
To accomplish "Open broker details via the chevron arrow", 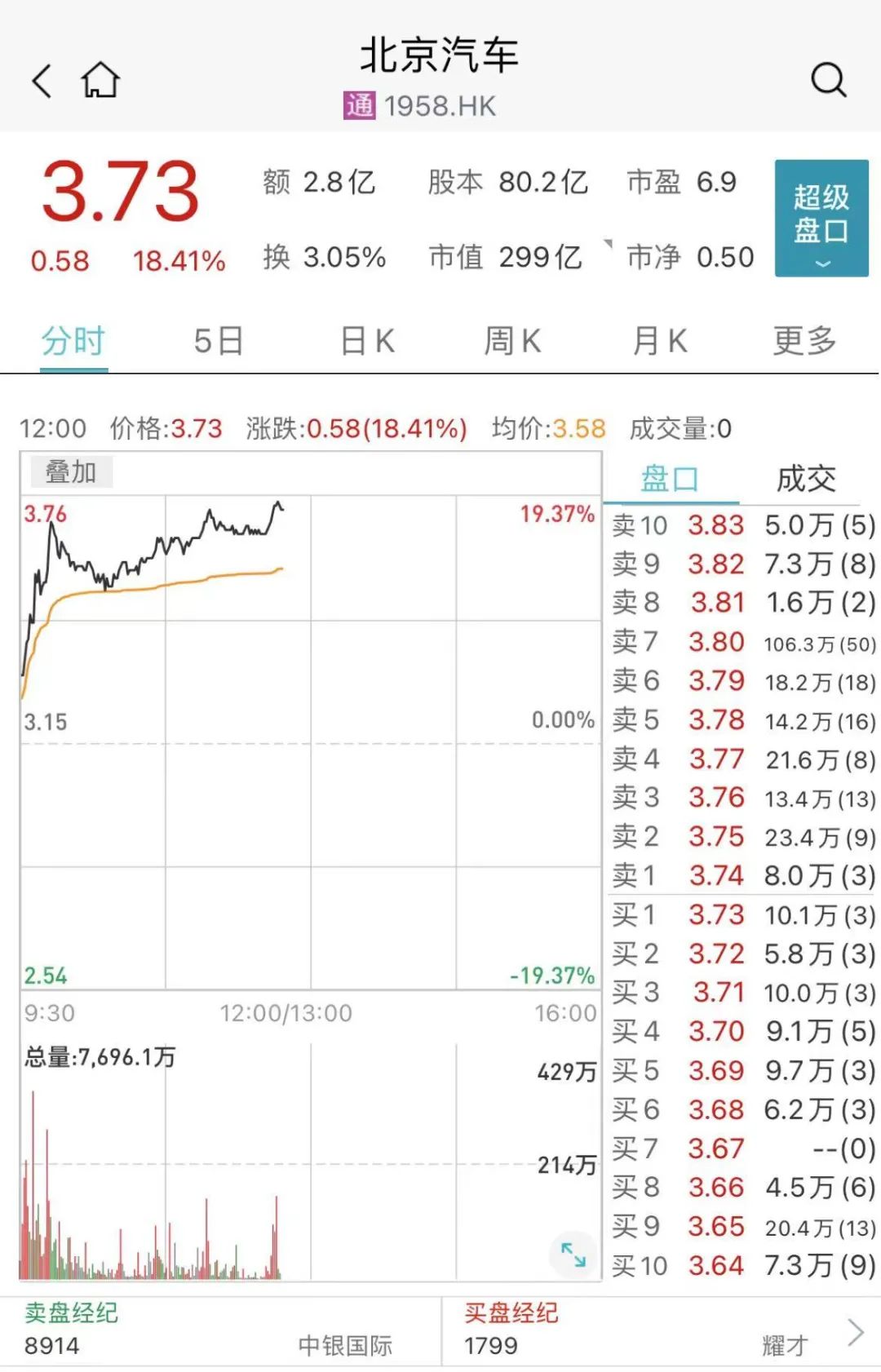I will 856,1333.
